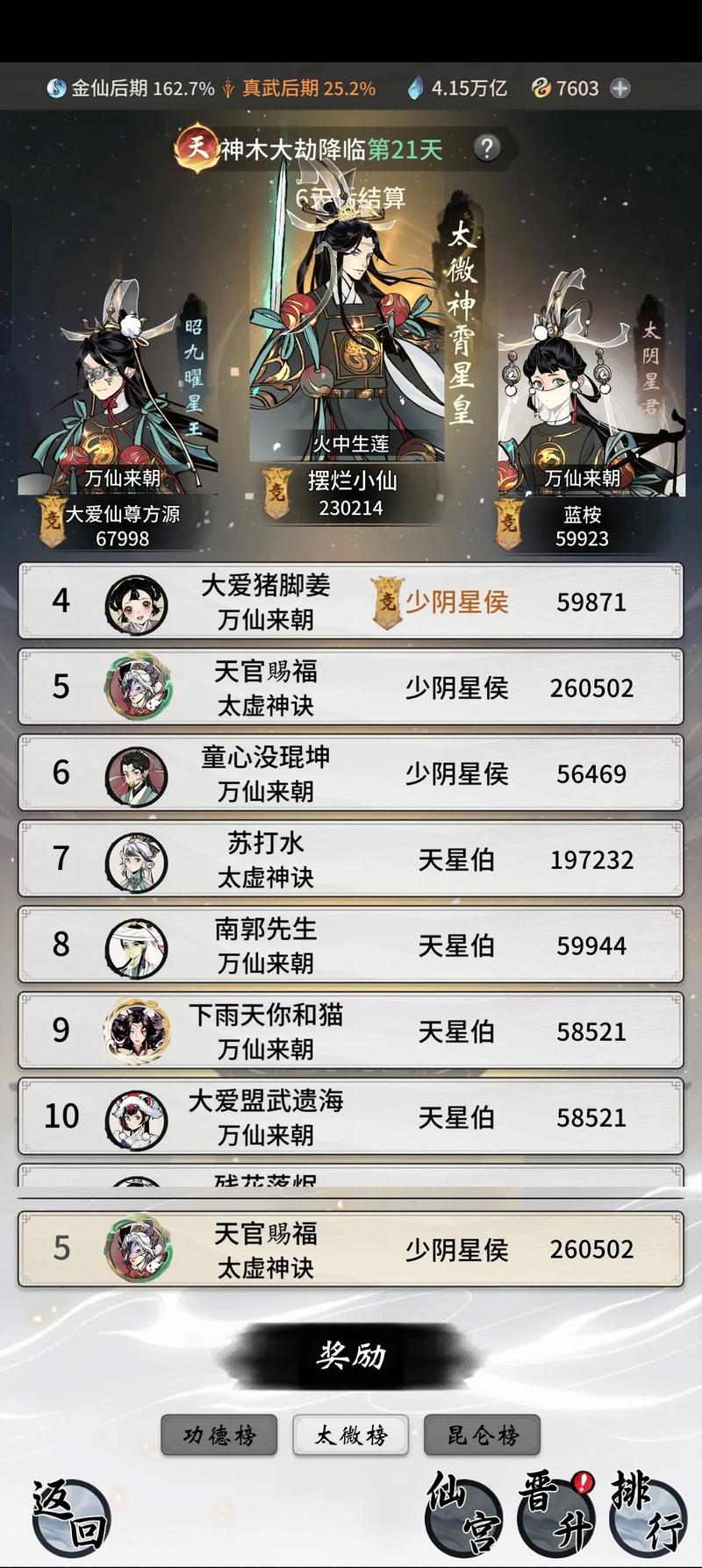Open rank 7 player 苏打水
The width and height of the screenshot is (702, 1568).
tap(351, 859)
